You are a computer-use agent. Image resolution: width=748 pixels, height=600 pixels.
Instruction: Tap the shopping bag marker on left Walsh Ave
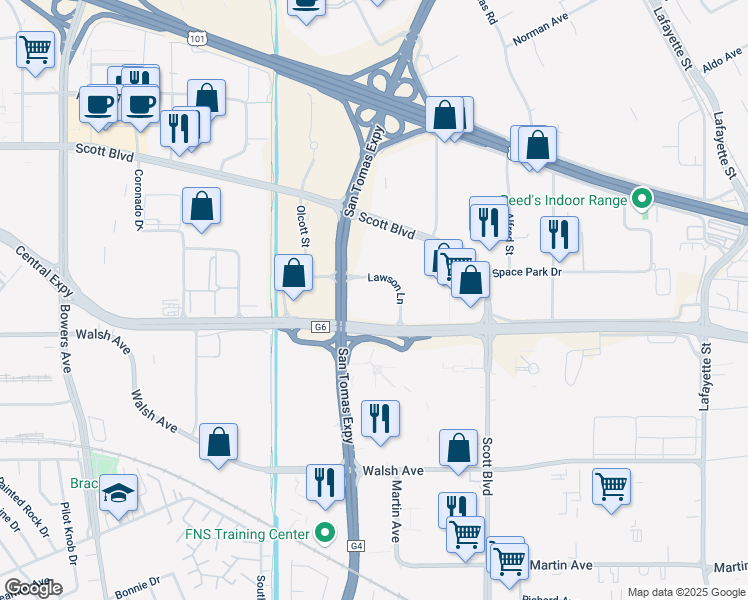[218, 444]
